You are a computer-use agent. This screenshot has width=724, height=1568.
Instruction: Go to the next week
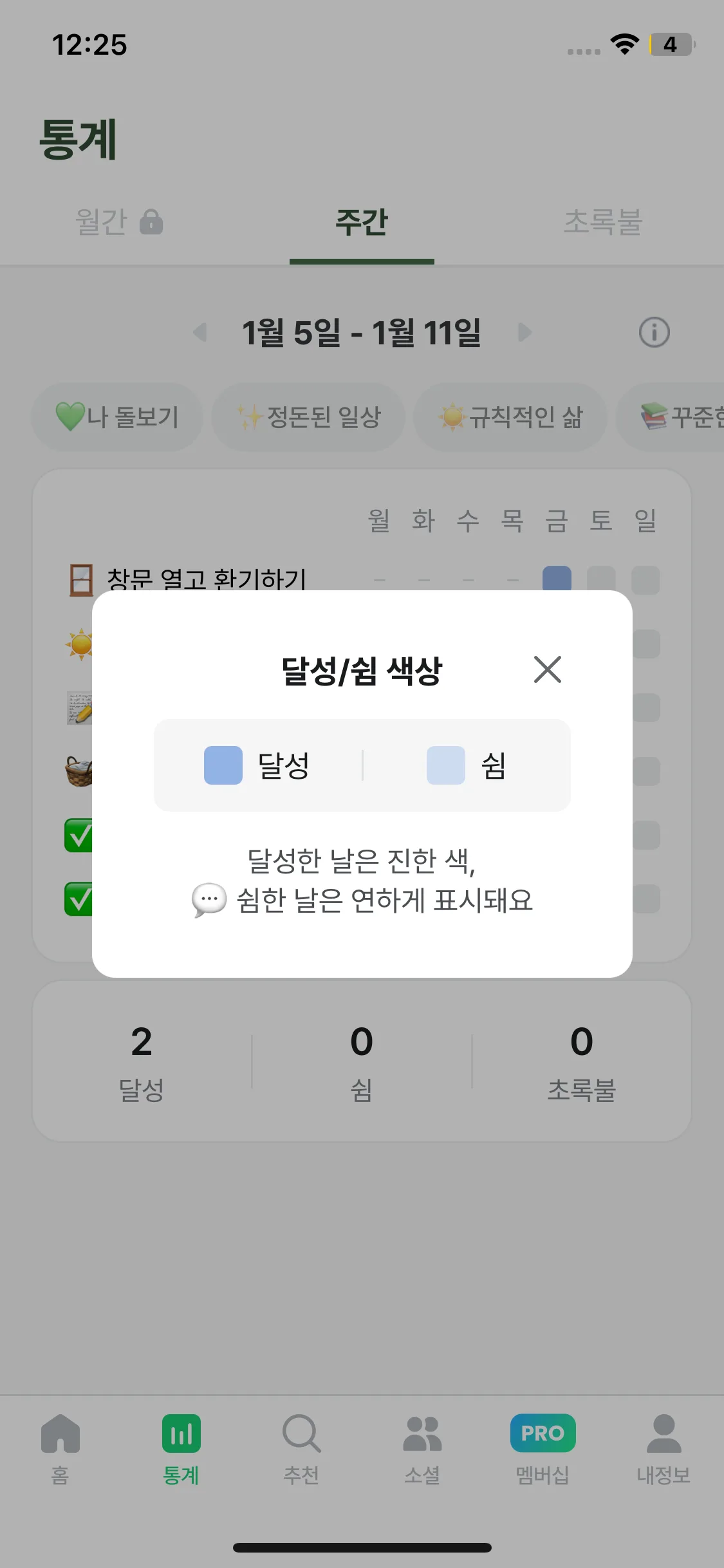[x=525, y=333]
